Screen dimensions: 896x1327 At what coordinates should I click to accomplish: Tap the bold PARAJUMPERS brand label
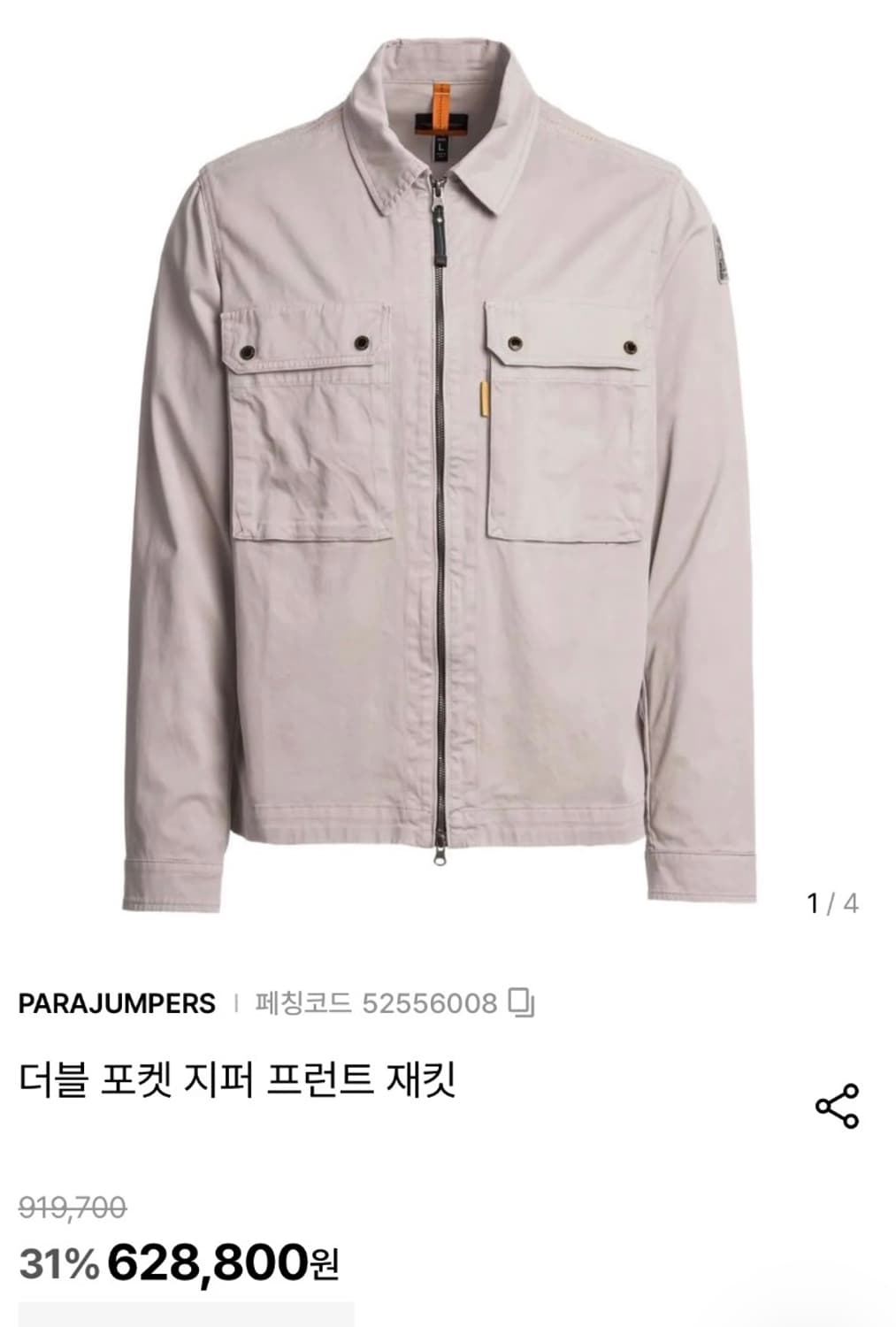(118, 1003)
